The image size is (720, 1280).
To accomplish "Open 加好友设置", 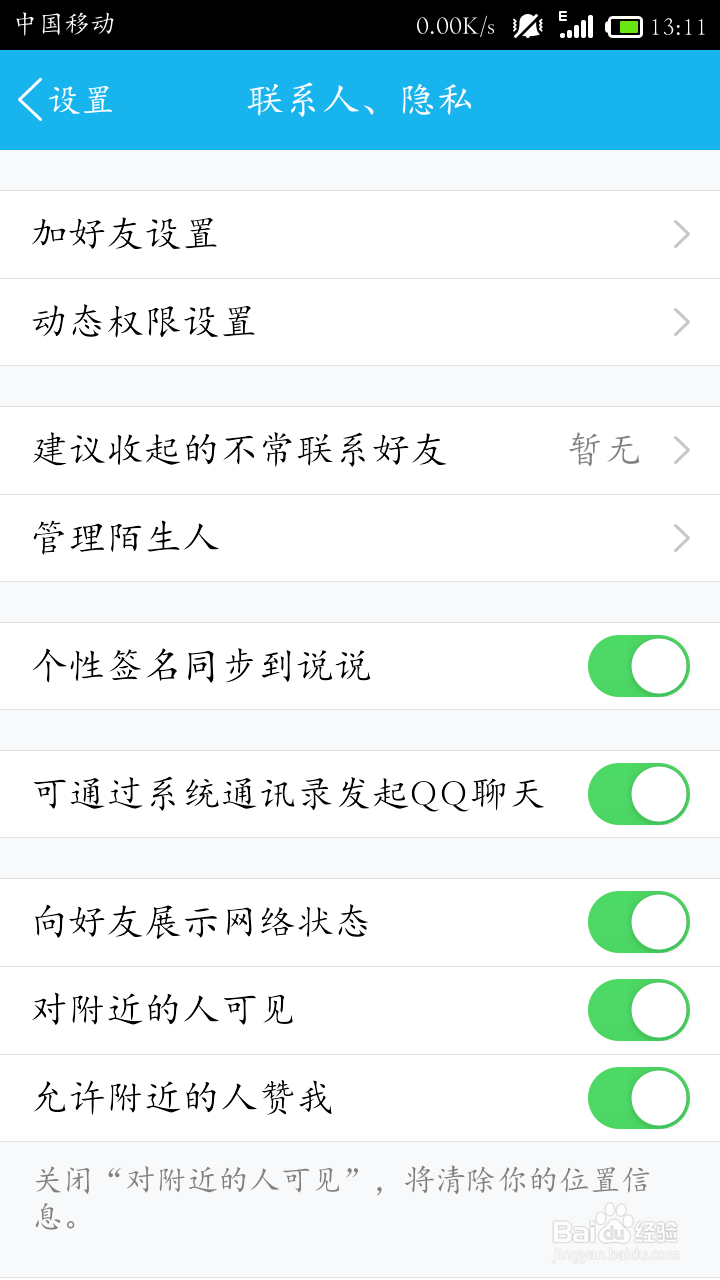I will pos(360,234).
